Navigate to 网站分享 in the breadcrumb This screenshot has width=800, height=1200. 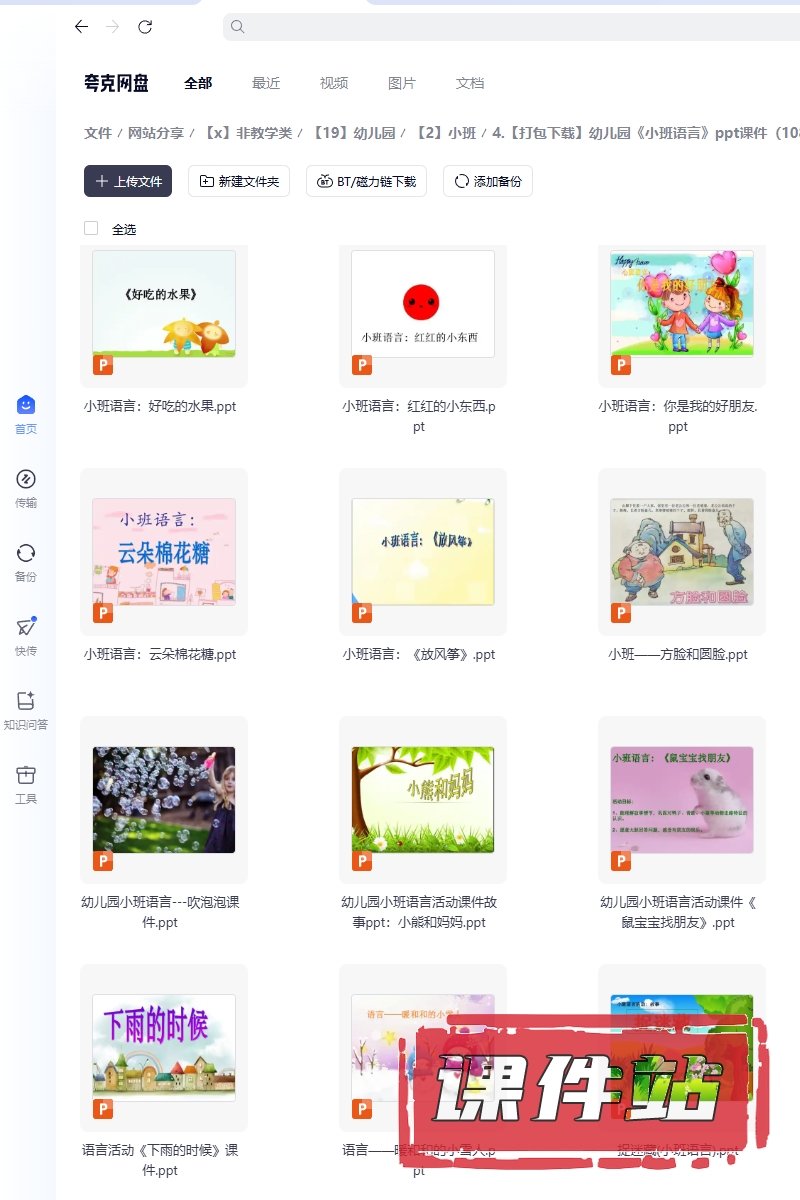pyautogui.click(x=156, y=133)
